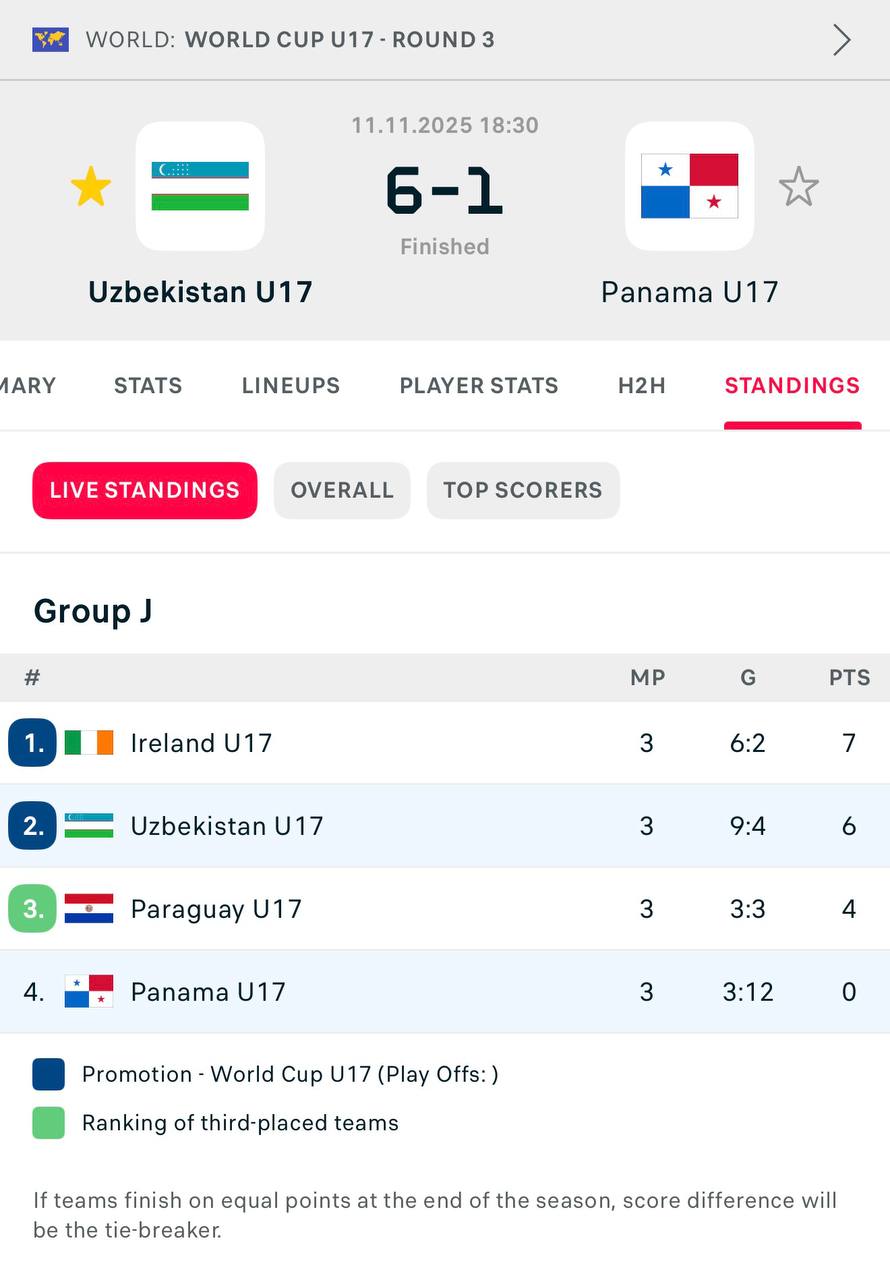Unfavorite Uzbekistan U17 with yellow star

(91, 187)
